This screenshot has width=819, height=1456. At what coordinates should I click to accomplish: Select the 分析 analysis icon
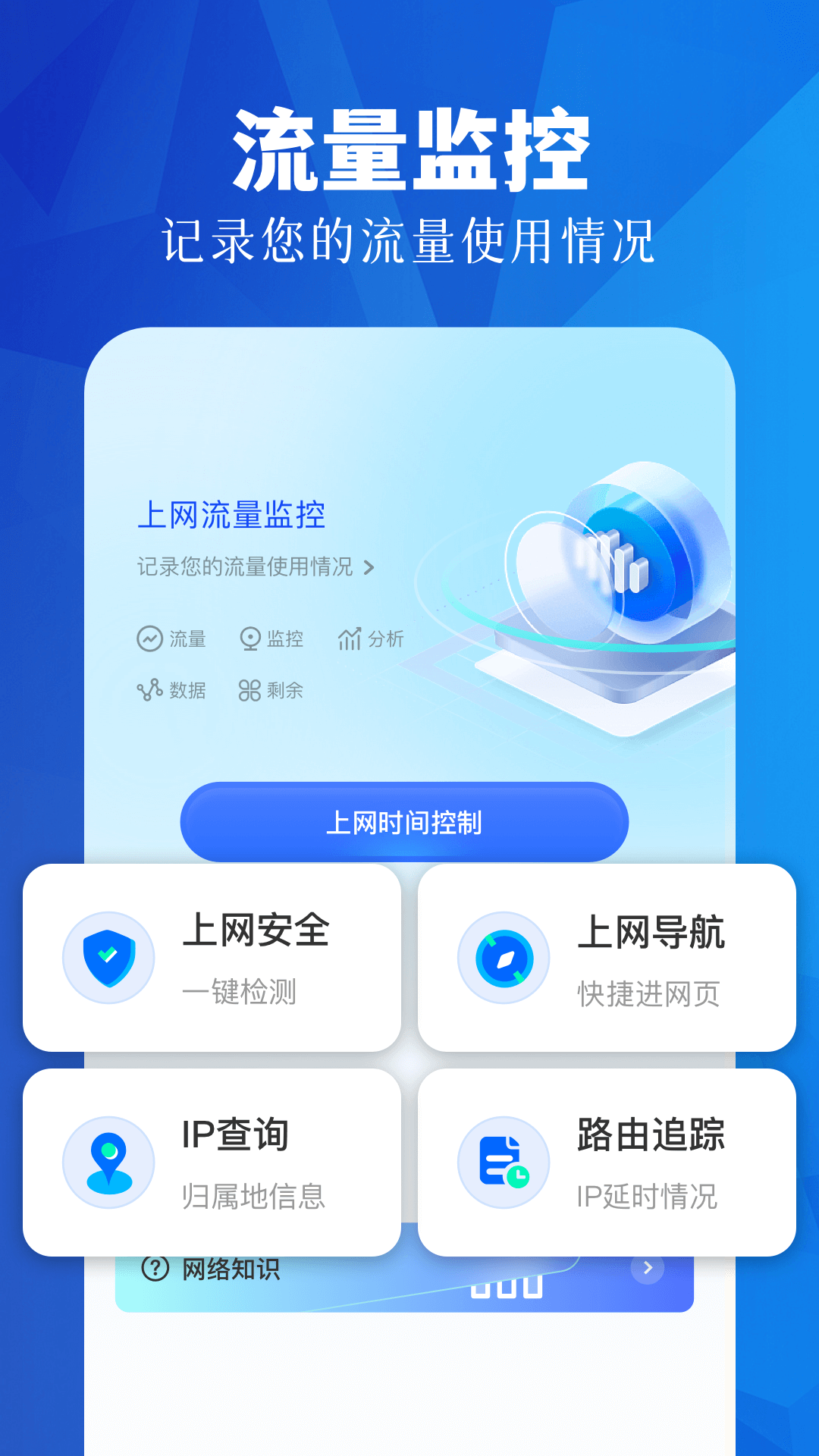(x=349, y=639)
